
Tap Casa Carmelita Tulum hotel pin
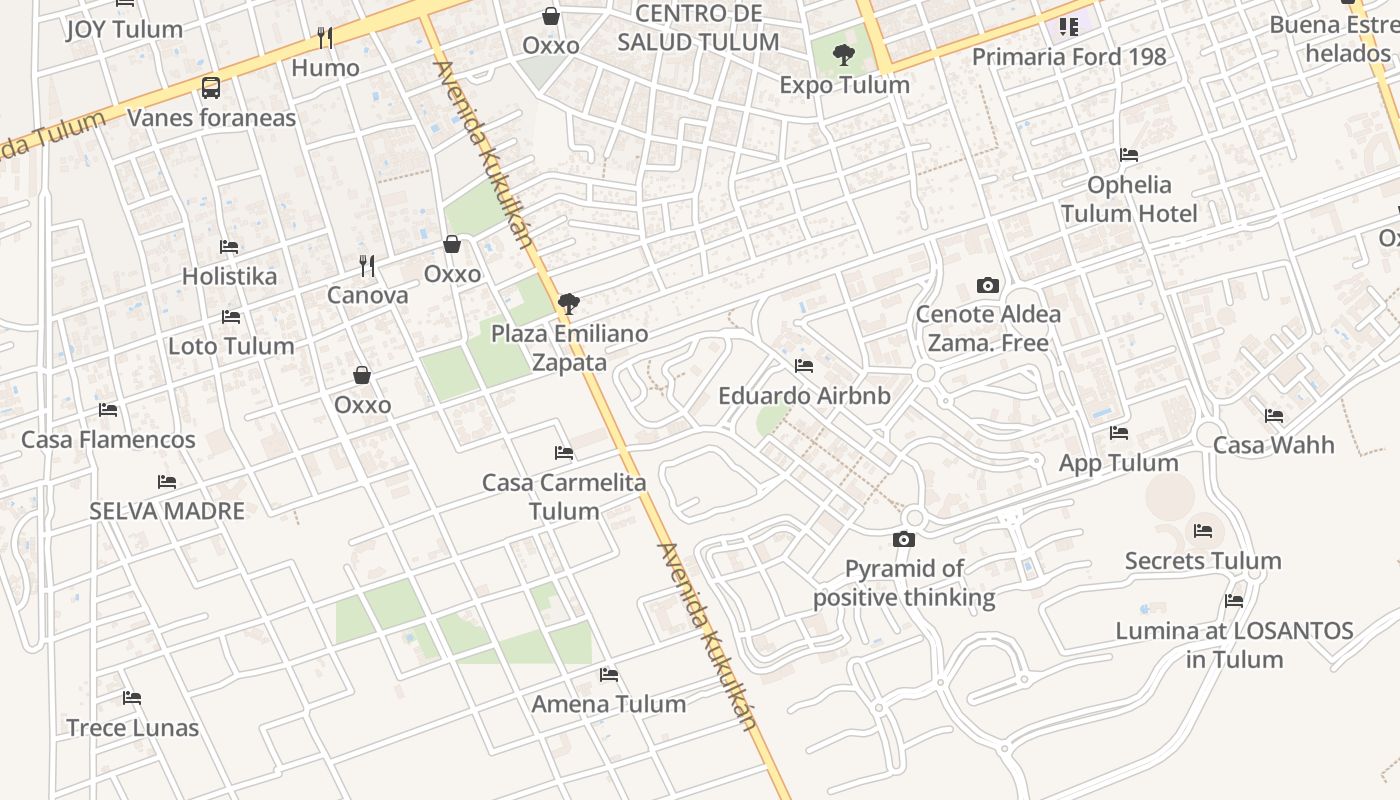564,453
